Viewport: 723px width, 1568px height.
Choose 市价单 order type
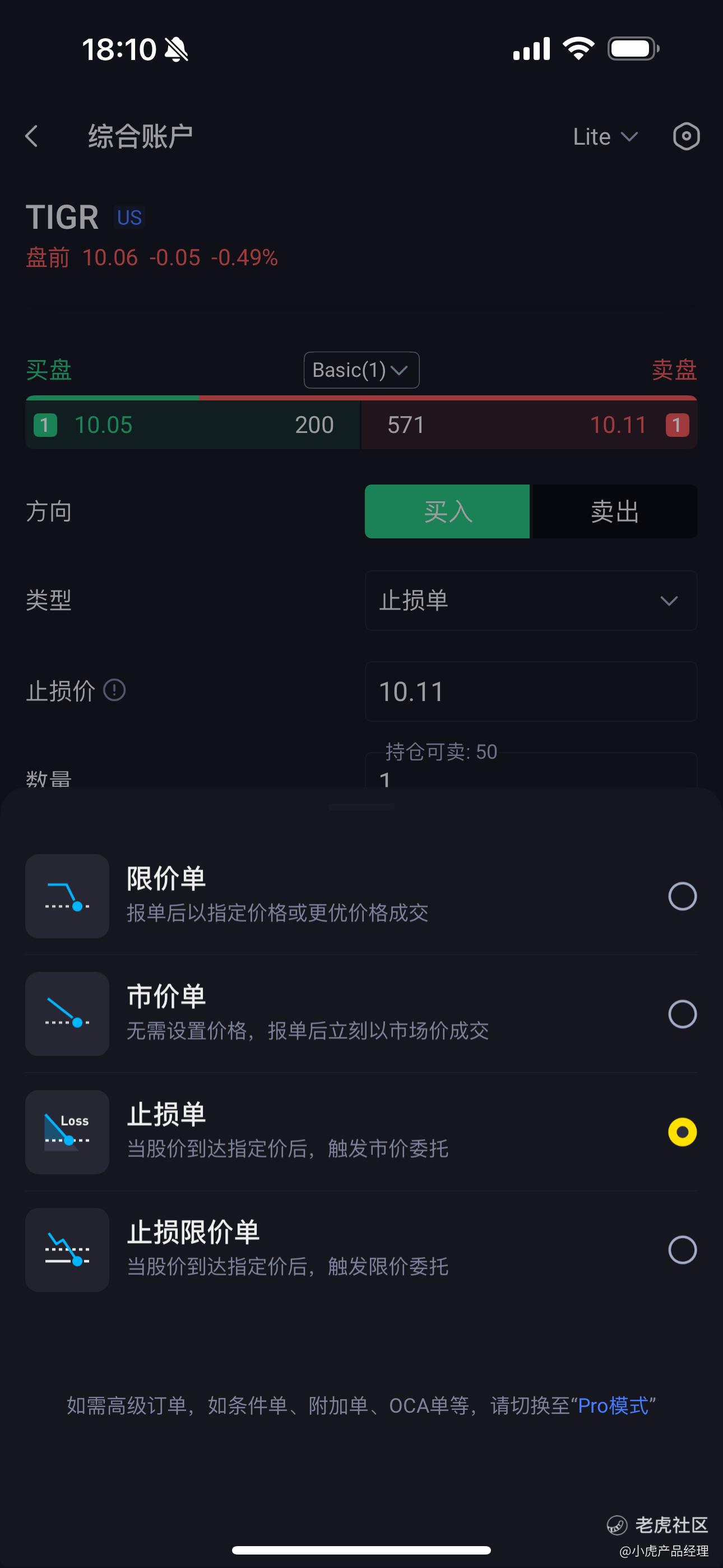pyautogui.click(x=361, y=1014)
